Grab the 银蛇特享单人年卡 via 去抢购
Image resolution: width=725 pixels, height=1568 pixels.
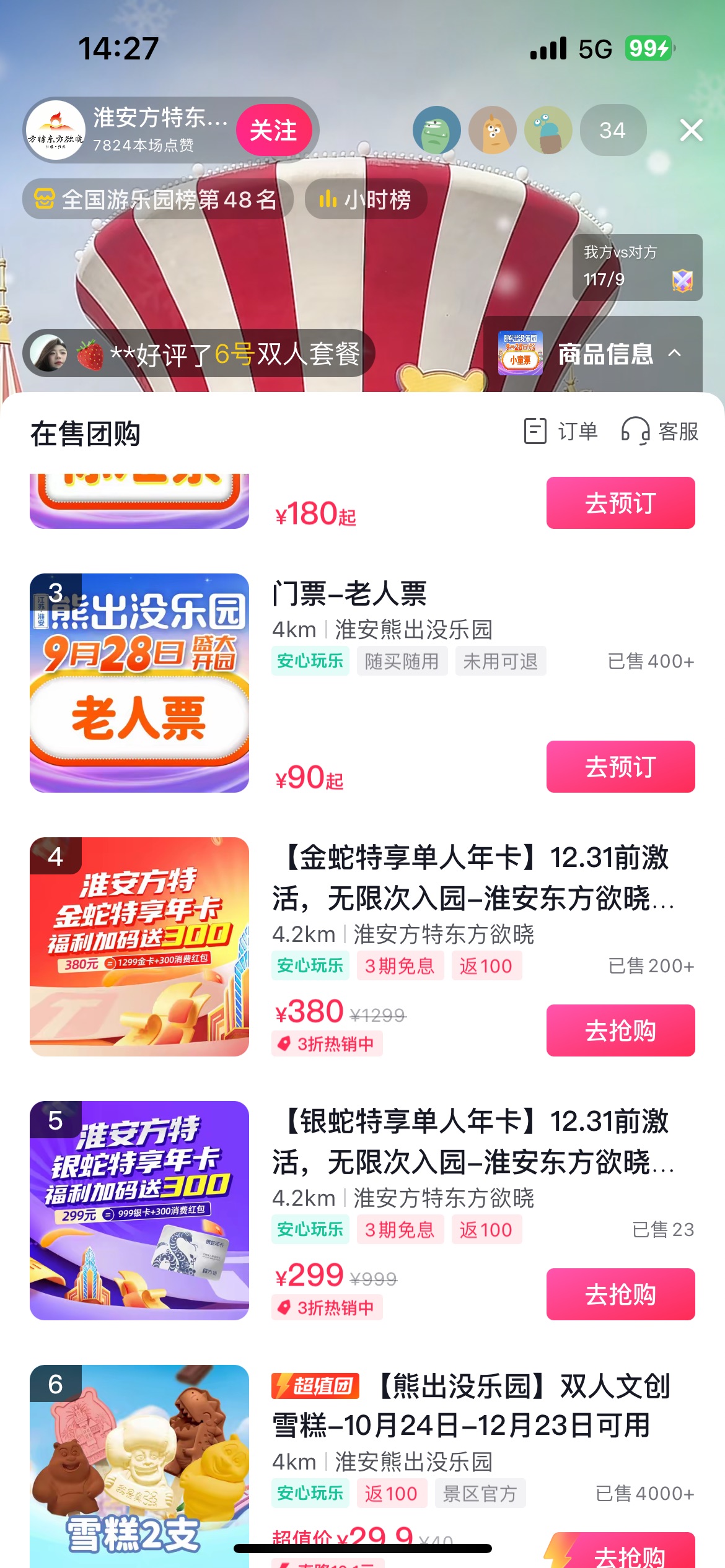(x=620, y=1294)
